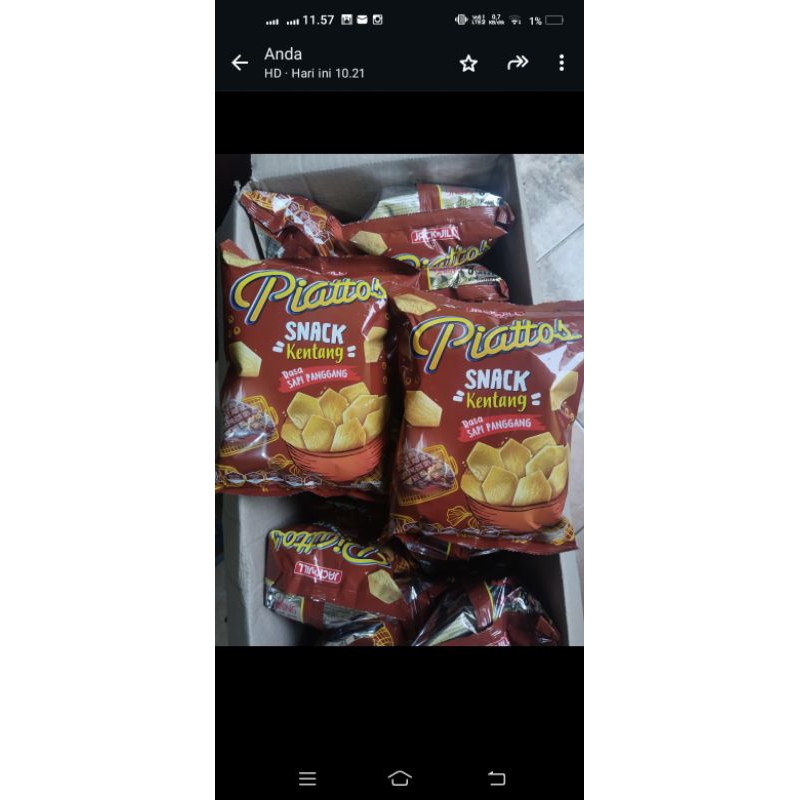Open the overflow menu

coord(561,63)
